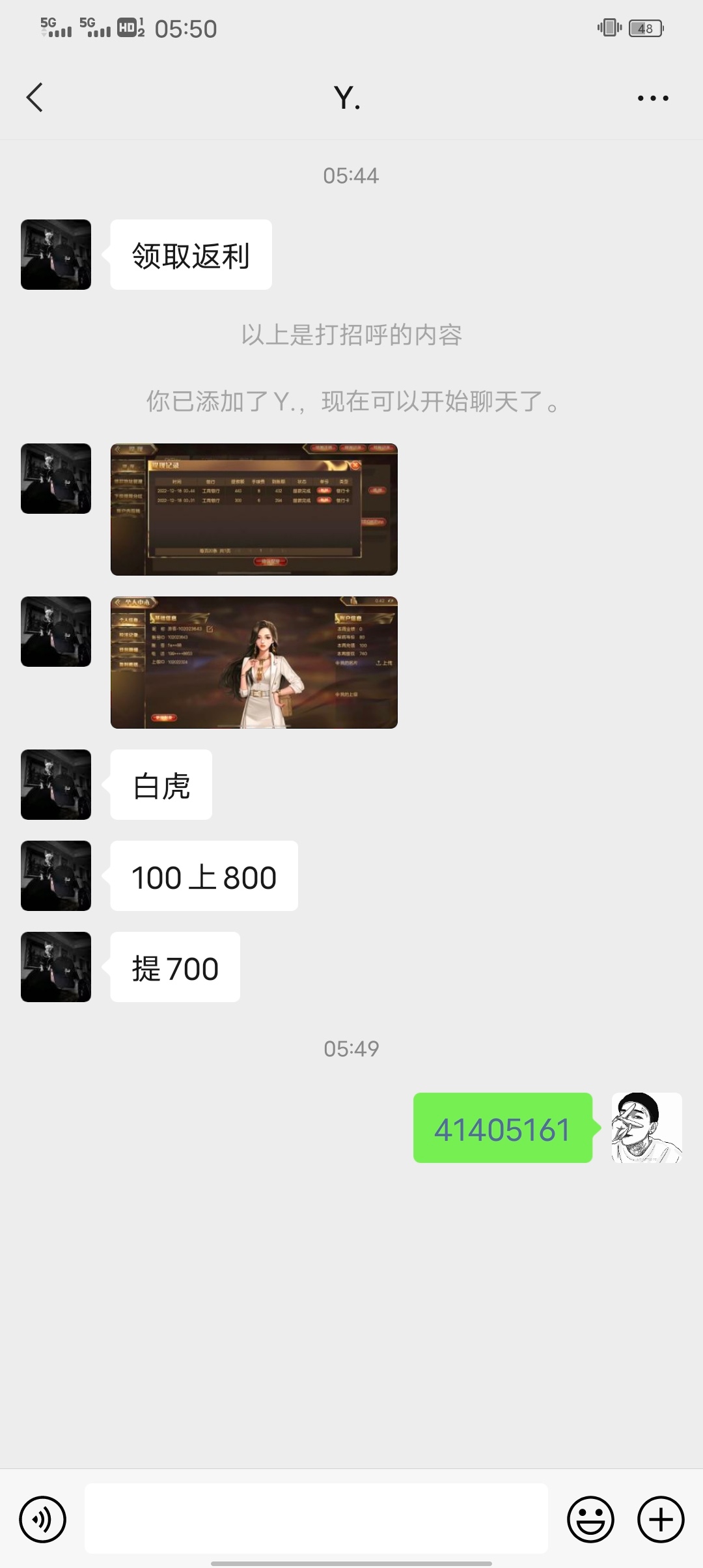
Task: Open the withdrawal record screenshot image
Action: click(254, 509)
